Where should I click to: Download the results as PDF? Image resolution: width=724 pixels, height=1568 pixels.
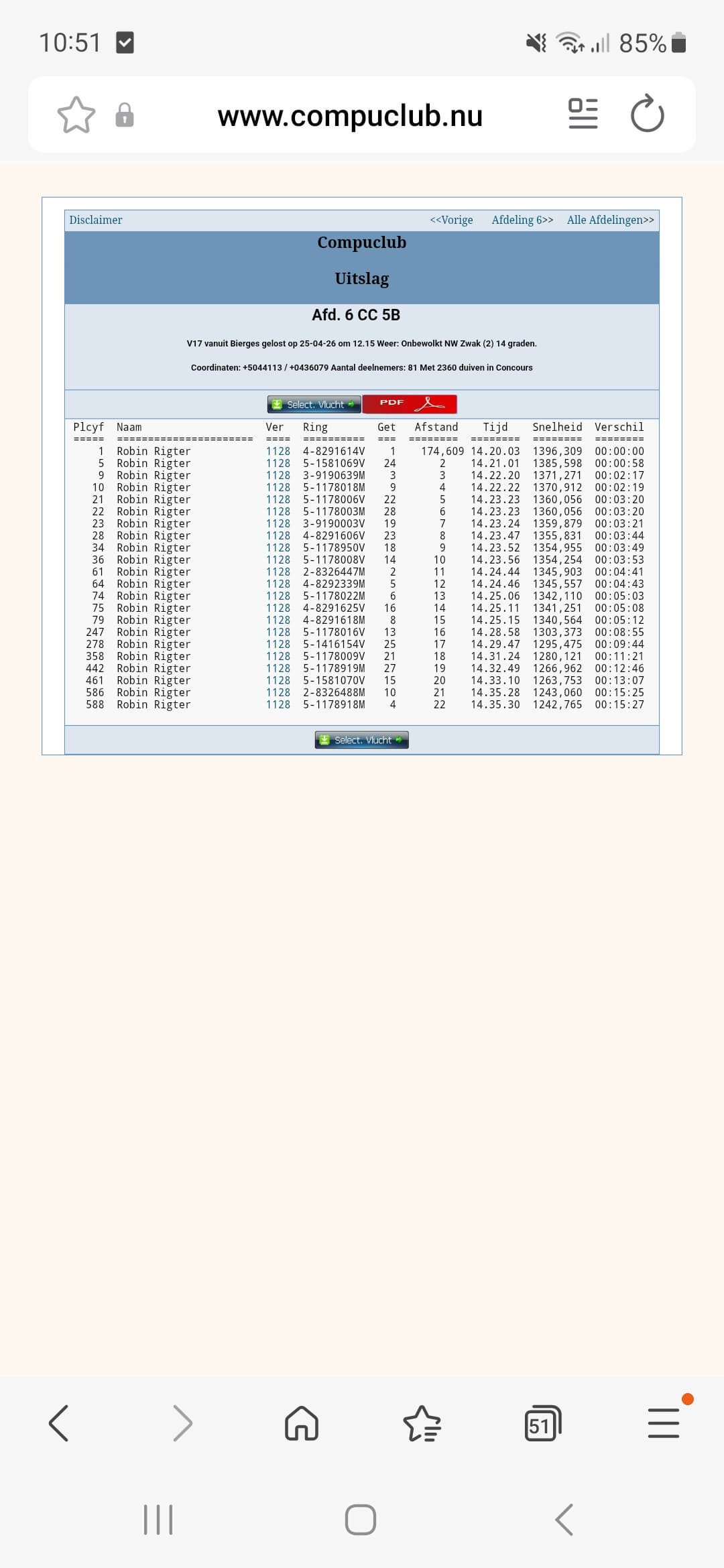tap(410, 404)
